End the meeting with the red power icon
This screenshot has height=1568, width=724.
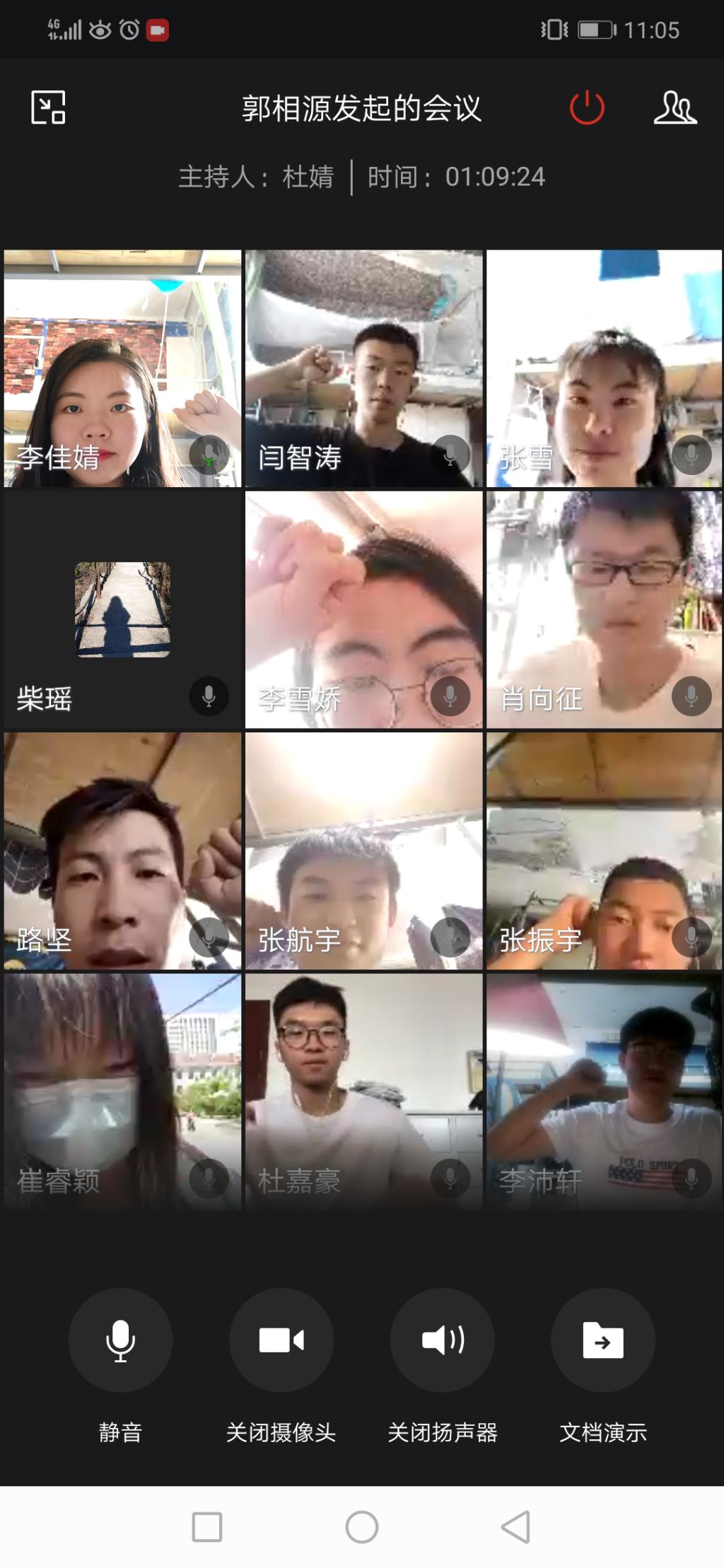[586, 107]
